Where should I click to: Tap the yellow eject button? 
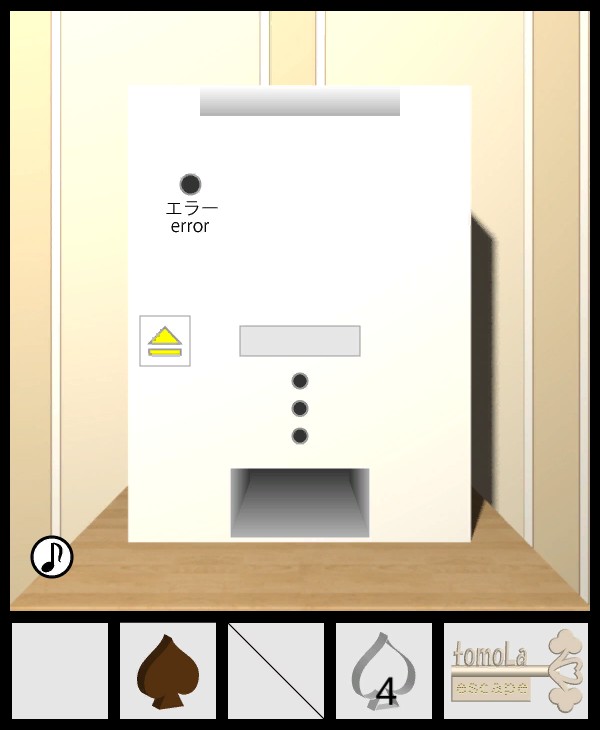(165, 341)
